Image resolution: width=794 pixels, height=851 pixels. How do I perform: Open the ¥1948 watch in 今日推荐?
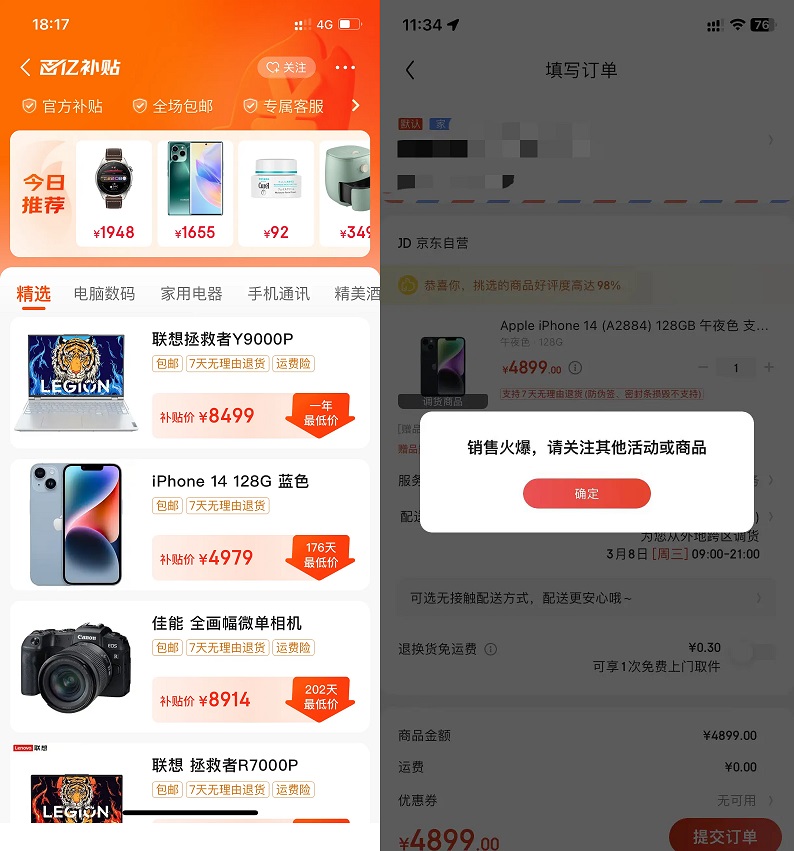[114, 193]
